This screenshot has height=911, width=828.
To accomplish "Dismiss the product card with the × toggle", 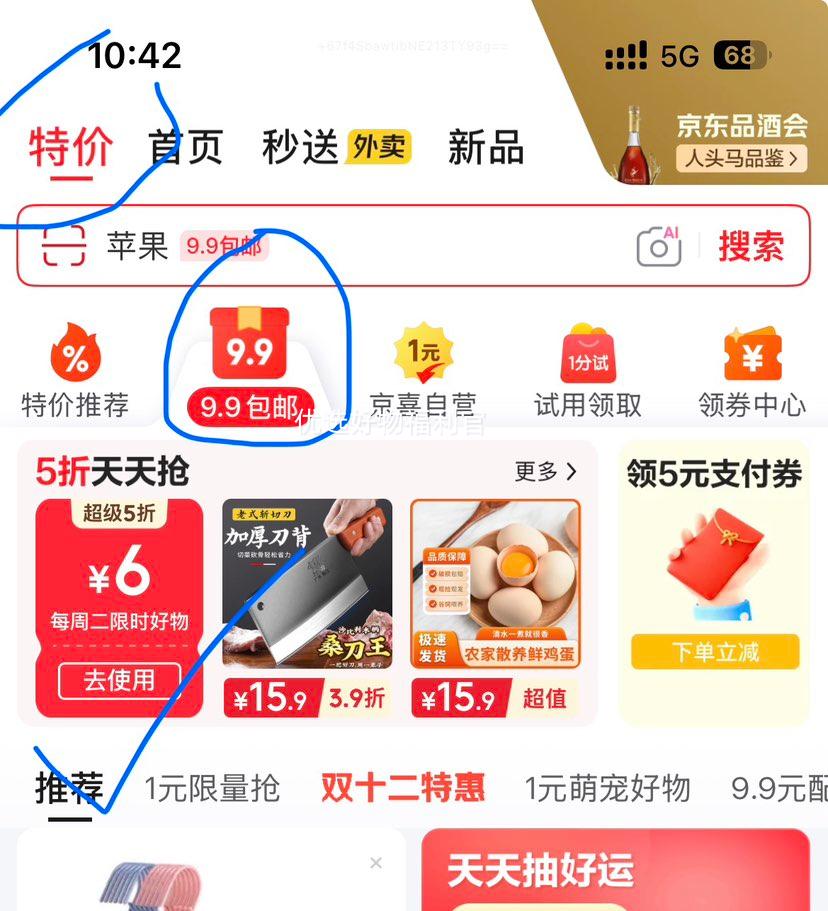I will point(376,863).
